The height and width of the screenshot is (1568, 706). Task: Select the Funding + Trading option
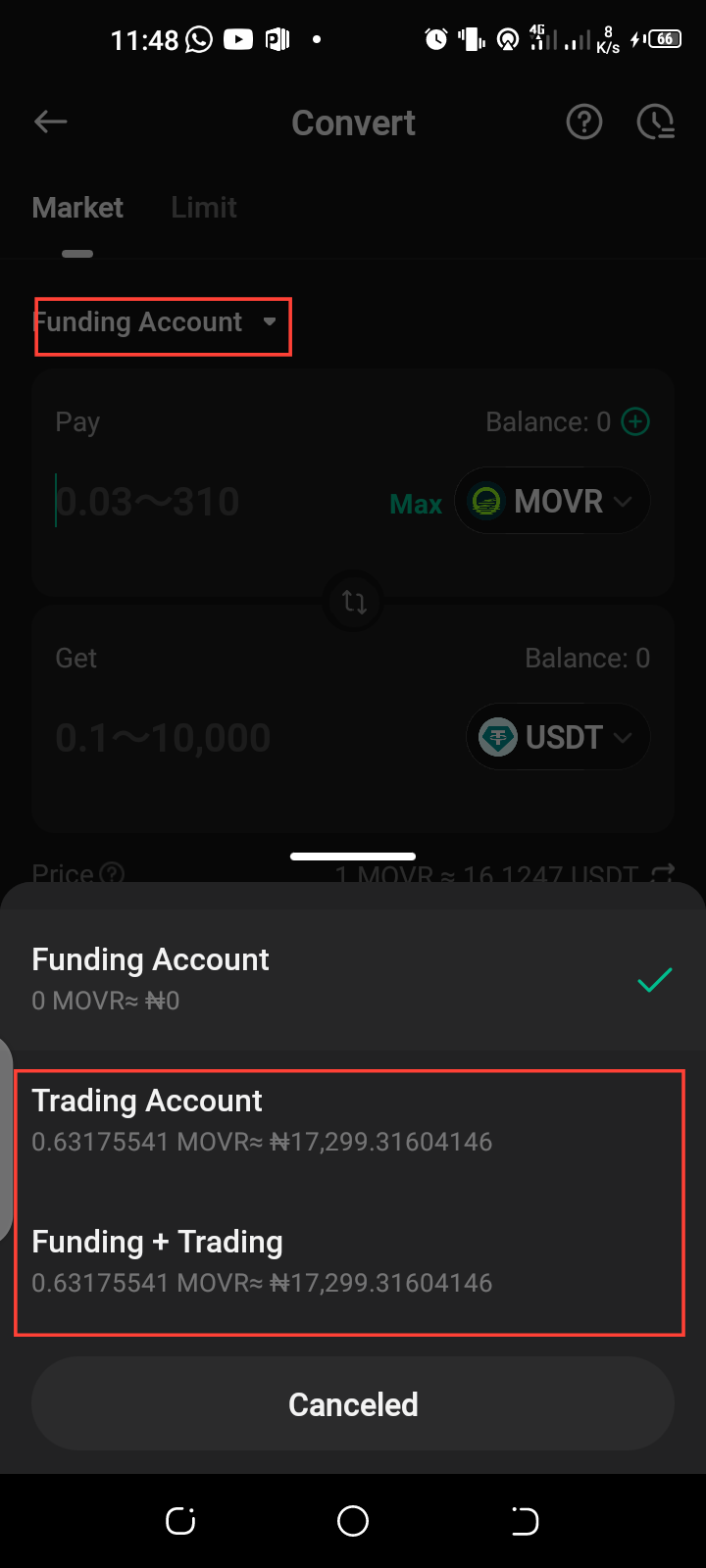(x=353, y=1261)
